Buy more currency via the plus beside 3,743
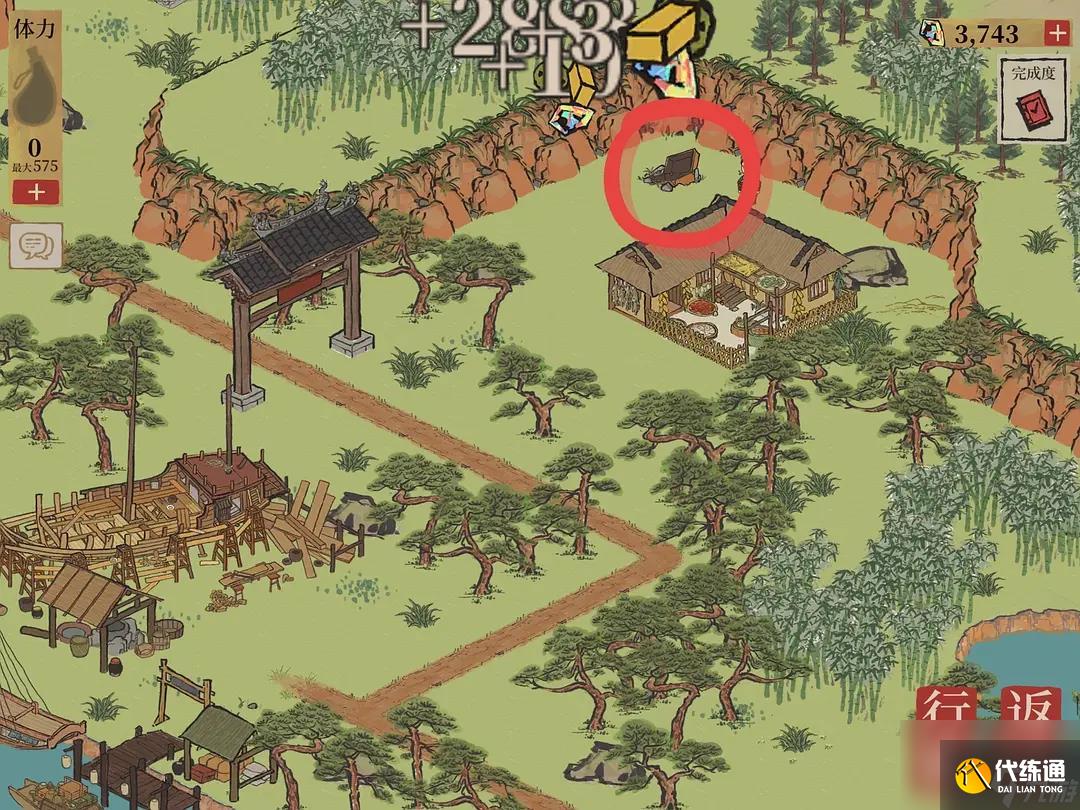 pyautogui.click(x=1056, y=33)
